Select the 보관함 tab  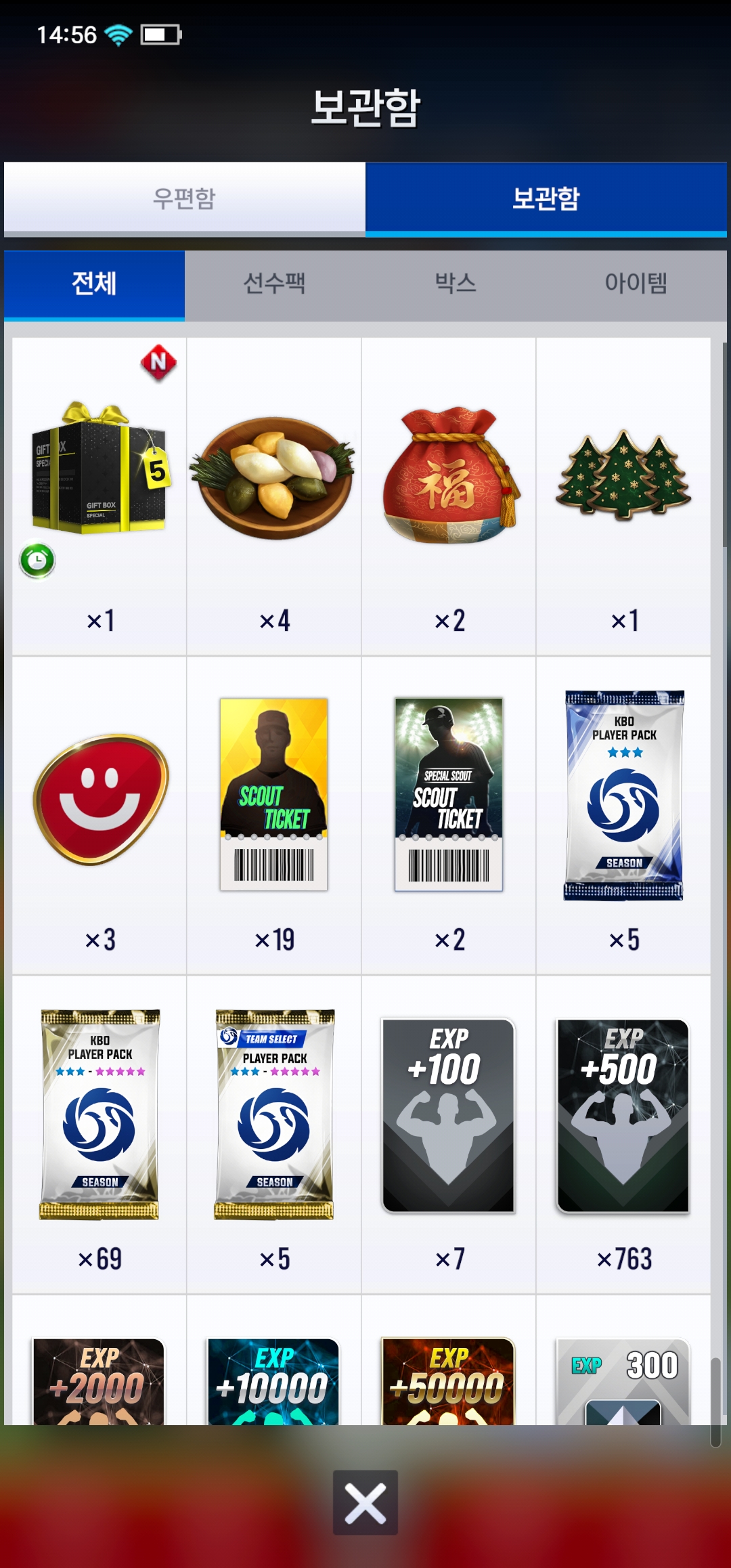click(546, 198)
